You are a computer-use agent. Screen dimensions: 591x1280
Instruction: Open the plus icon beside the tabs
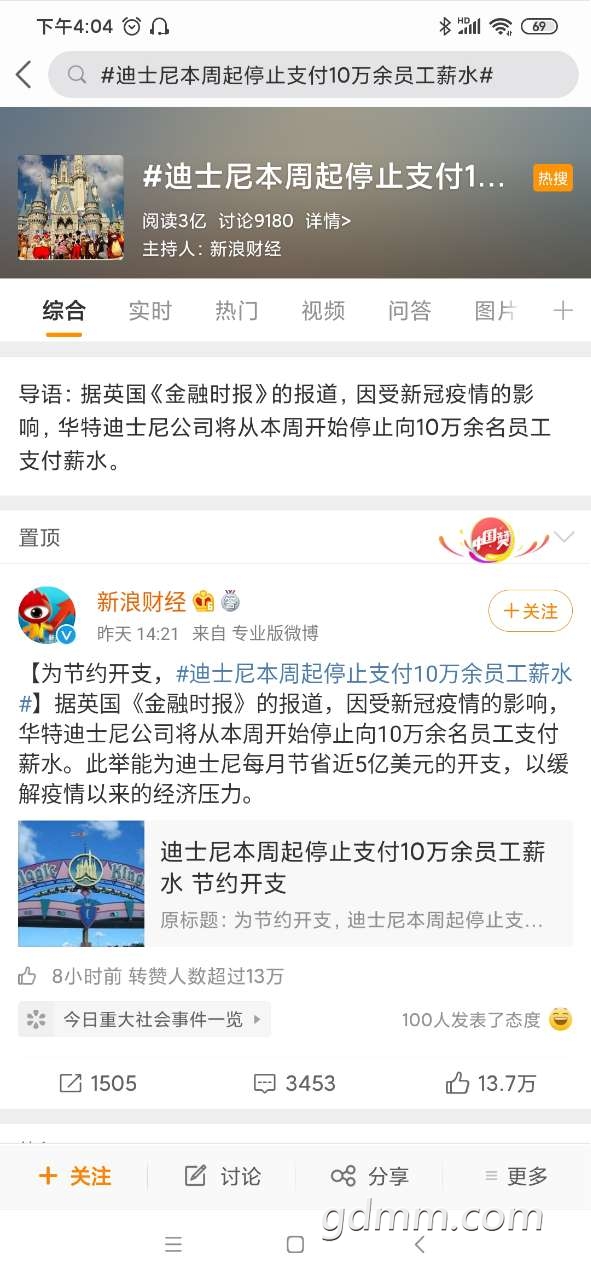[563, 311]
